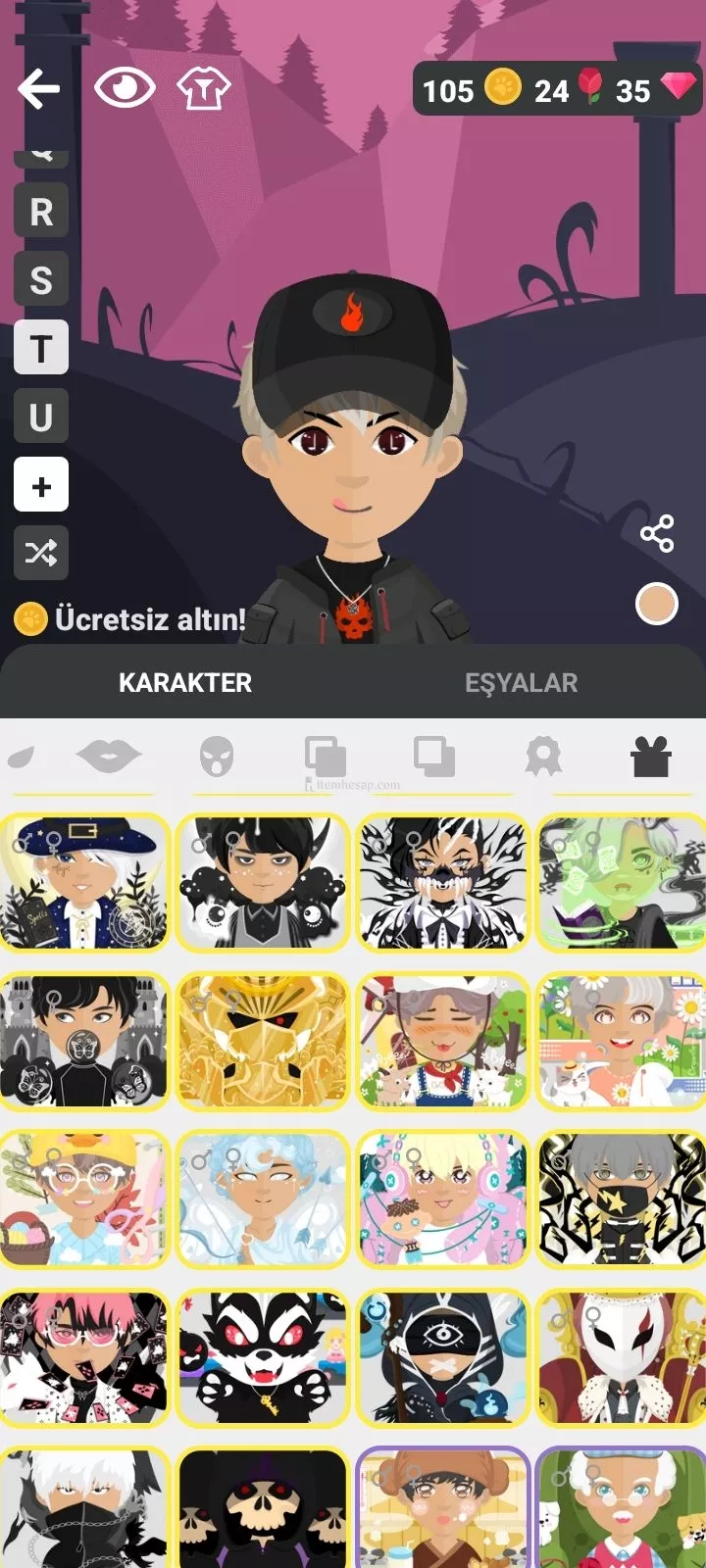
Task: Share the avatar
Action: click(656, 533)
